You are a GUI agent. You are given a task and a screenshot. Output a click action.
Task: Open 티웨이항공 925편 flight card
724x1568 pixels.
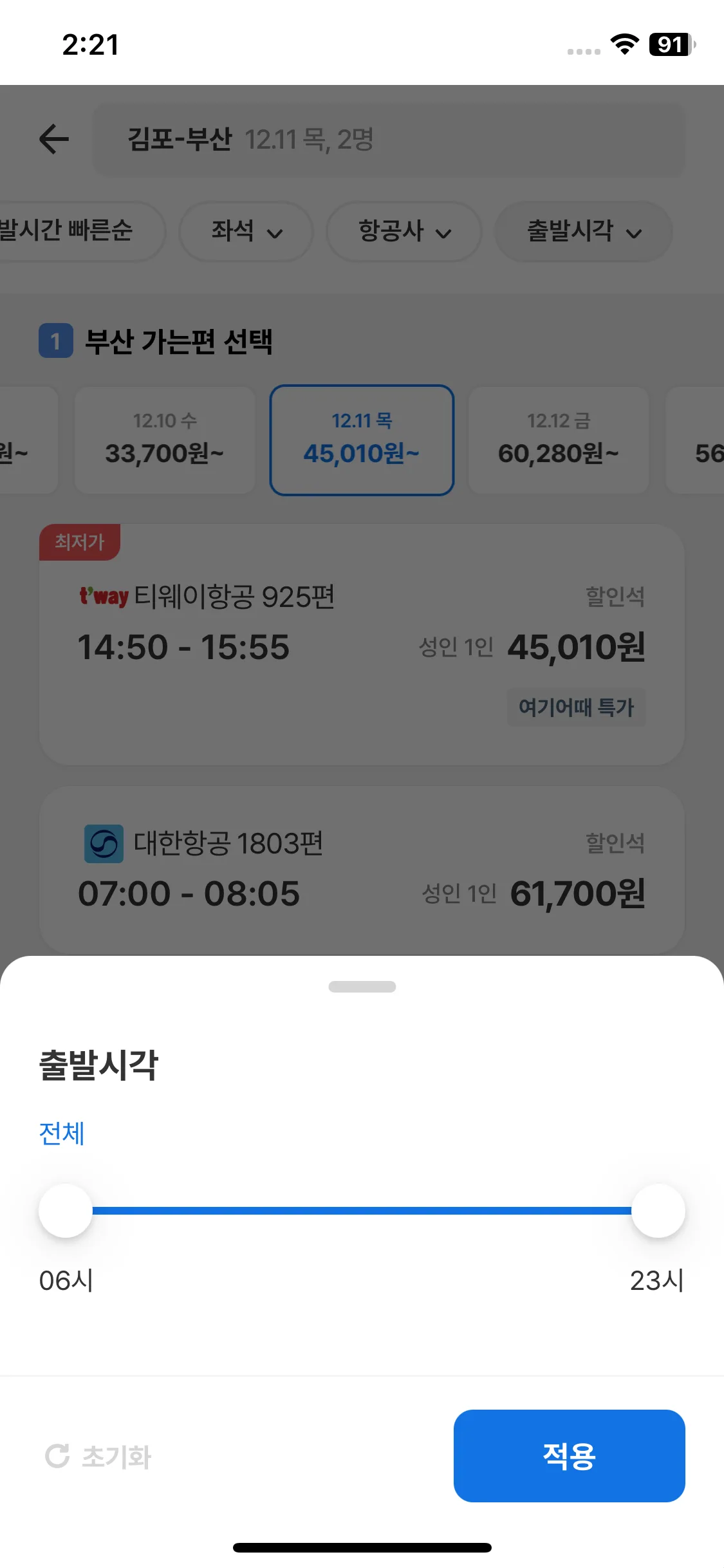pyautogui.click(x=362, y=644)
